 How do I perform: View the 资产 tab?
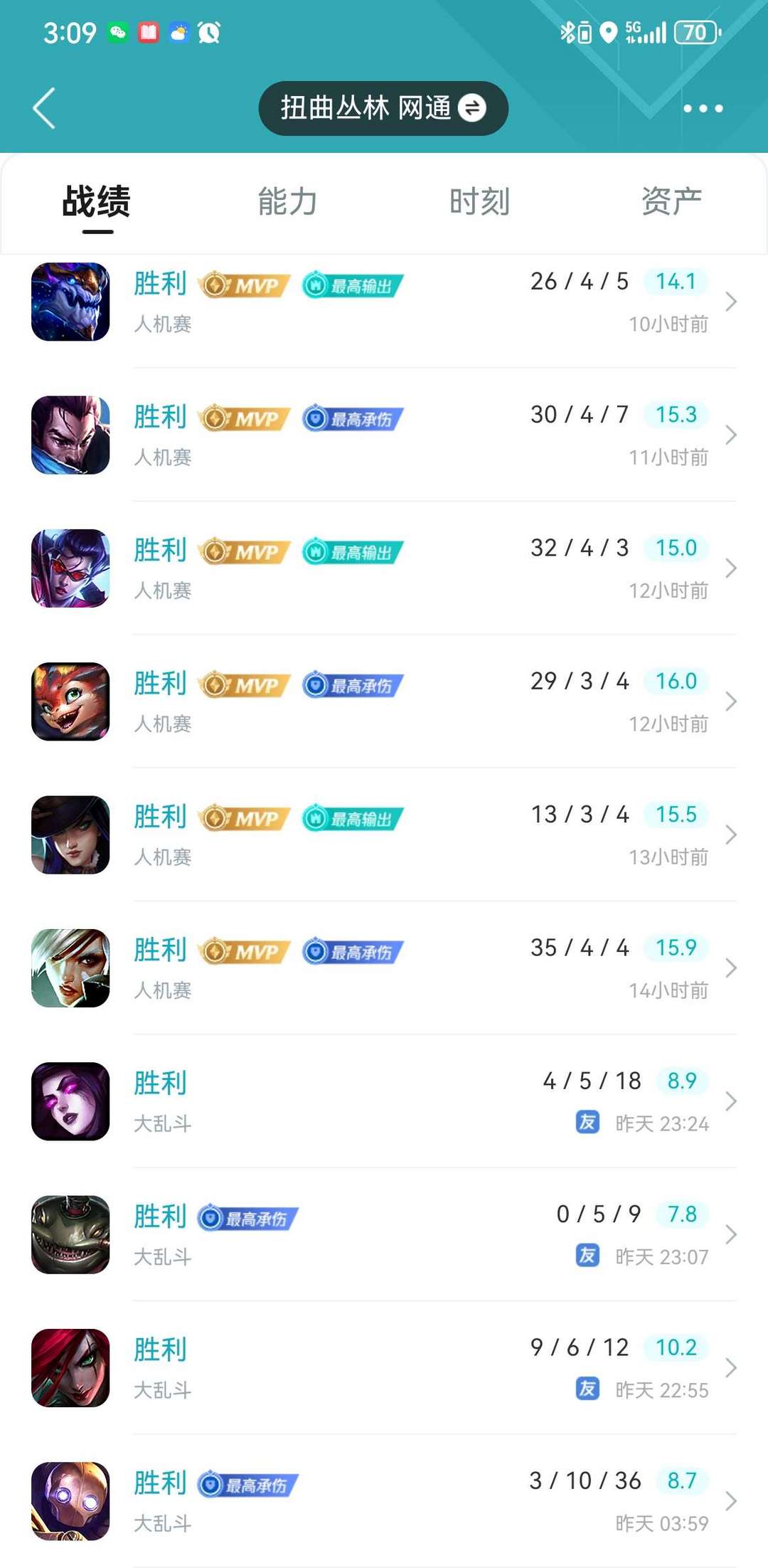tap(671, 202)
